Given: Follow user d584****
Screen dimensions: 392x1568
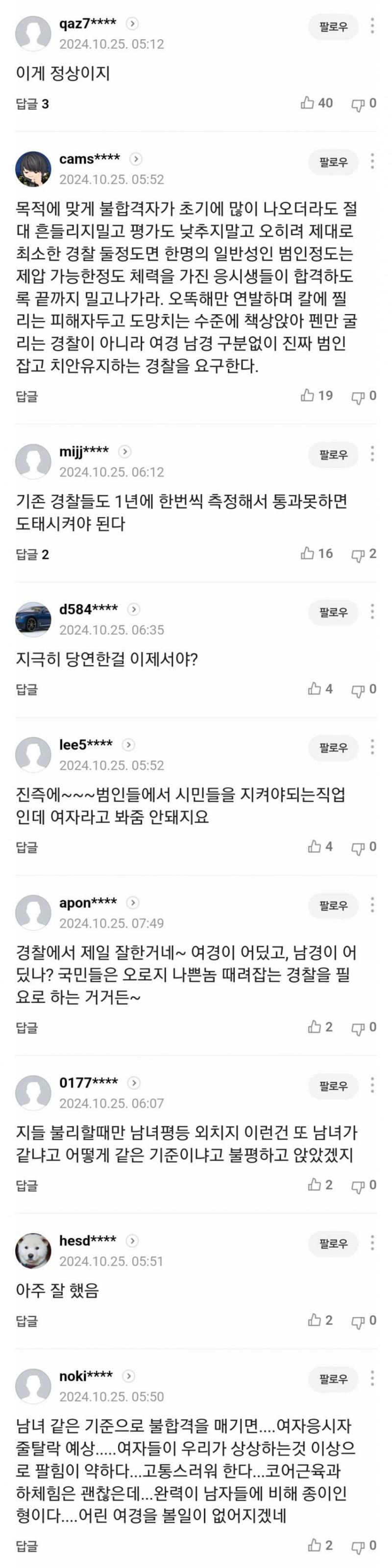Looking at the screenshot, I should pyautogui.click(x=333, y=612).
